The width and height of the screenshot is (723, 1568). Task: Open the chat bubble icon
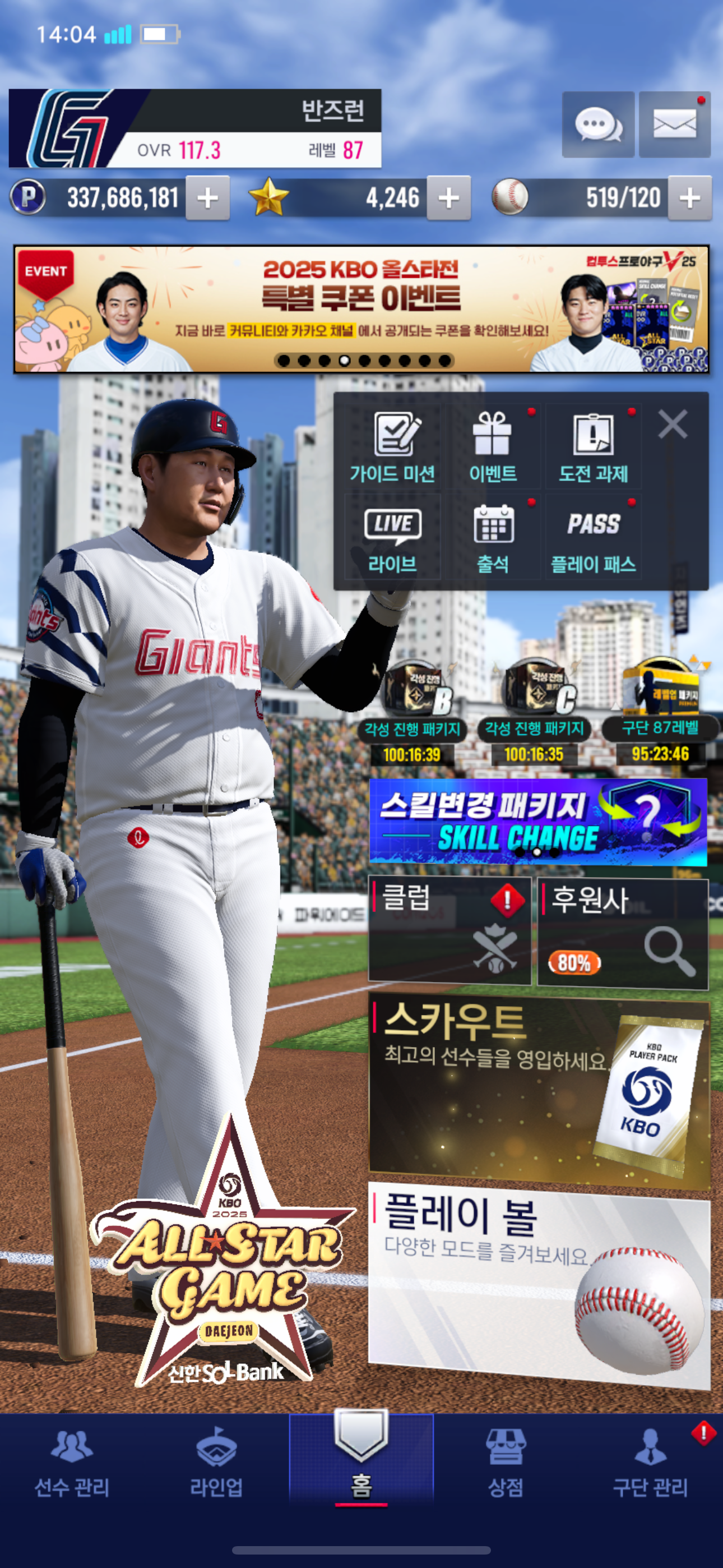point(597,125)
